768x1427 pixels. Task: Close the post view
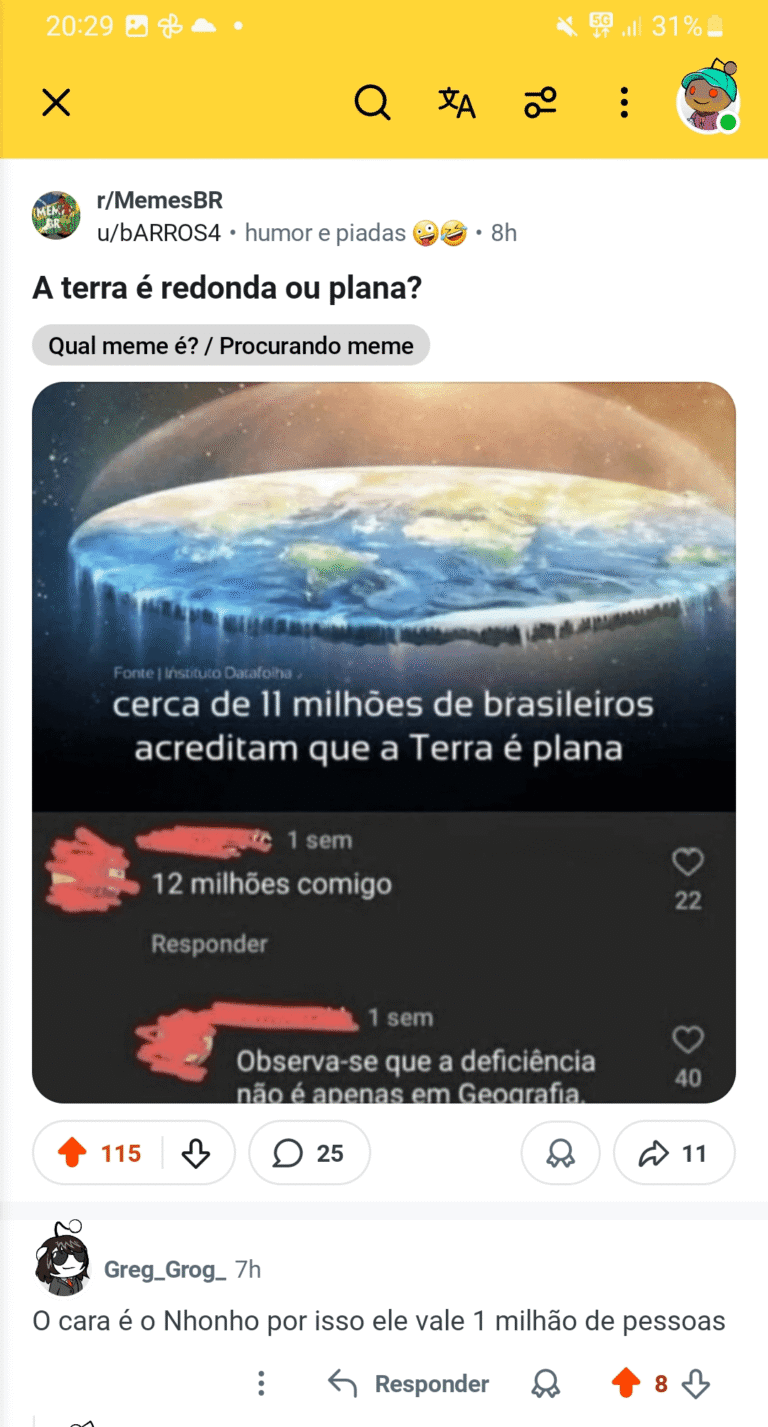[x=56, y=102]
